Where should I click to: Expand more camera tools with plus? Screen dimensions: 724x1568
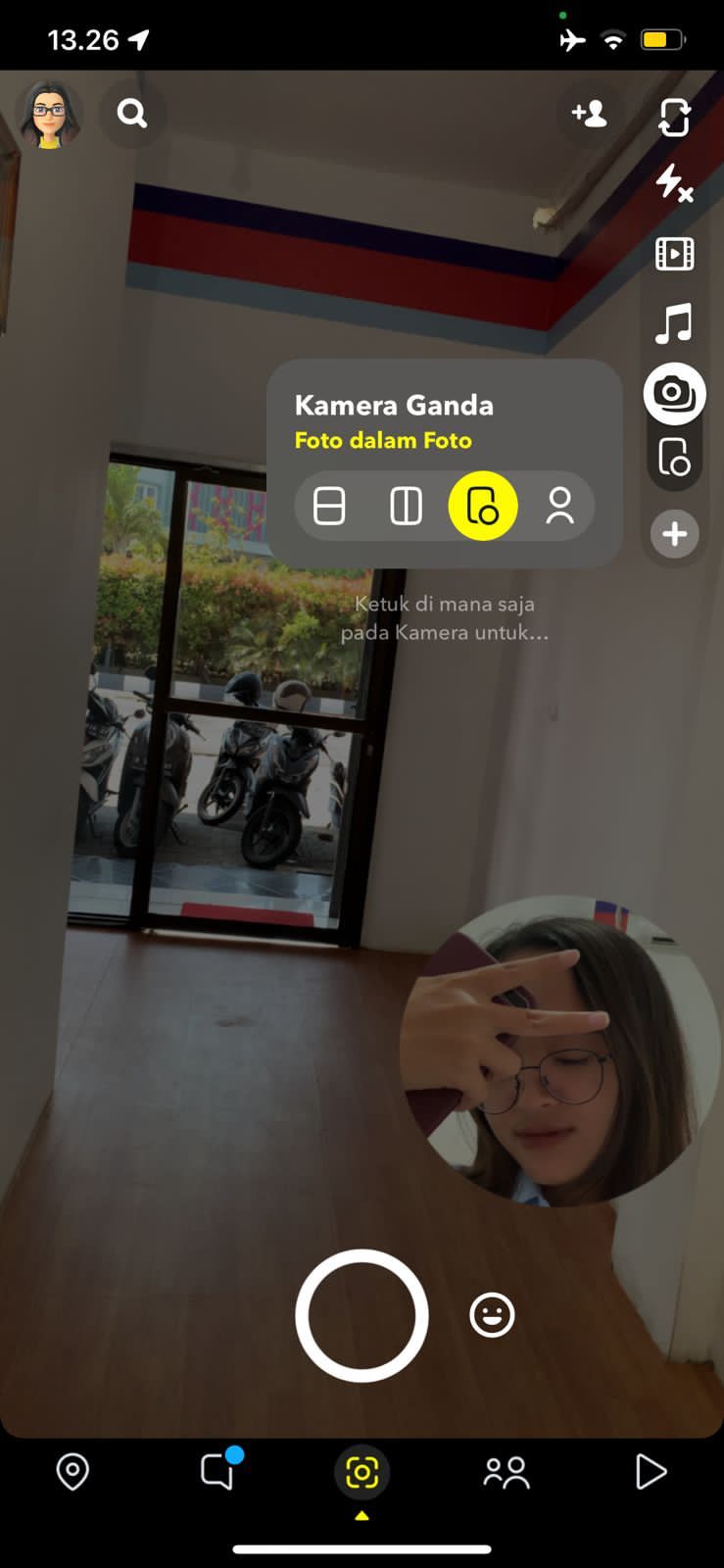tap(674, 534)
